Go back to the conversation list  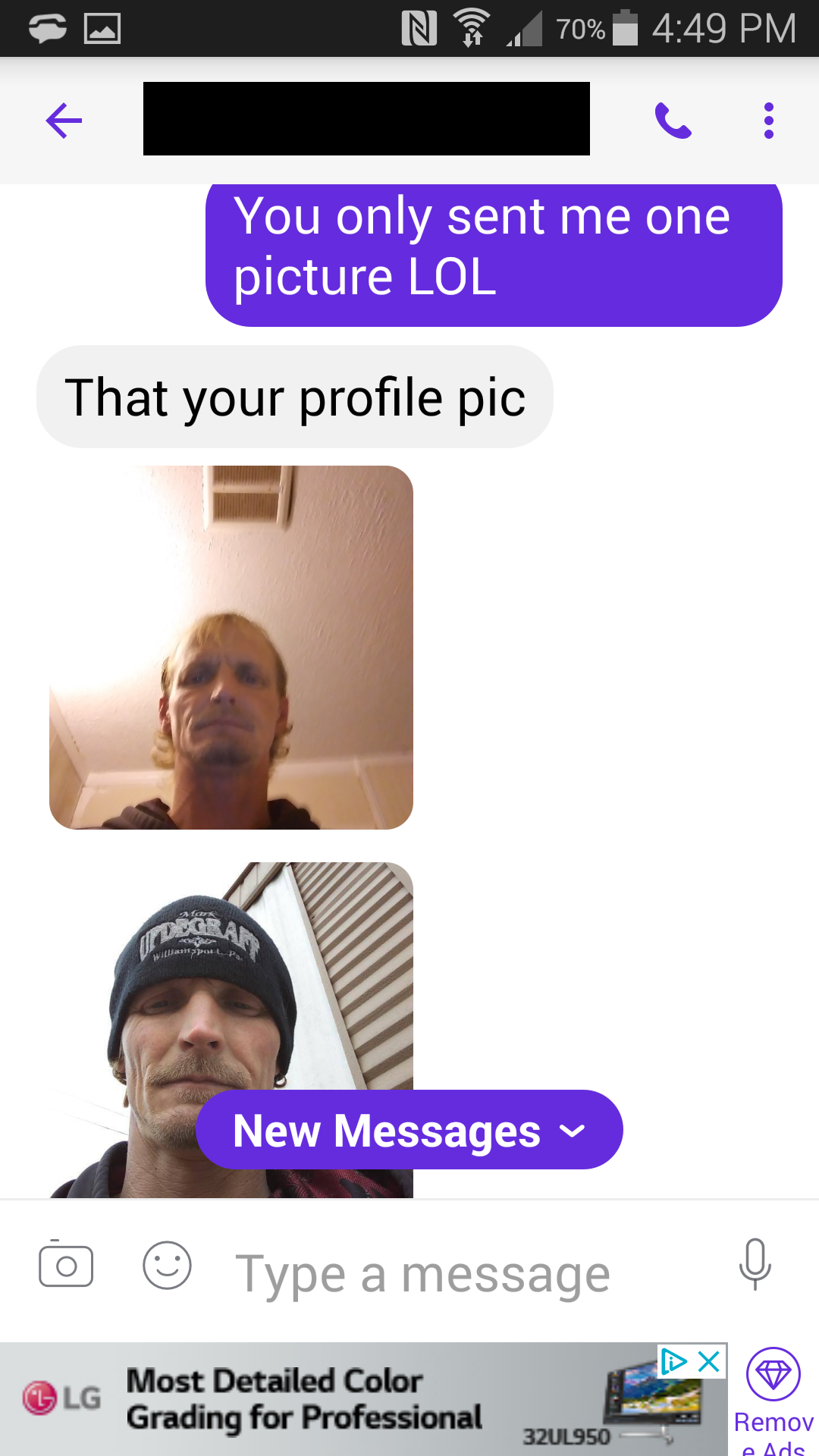pyautogui.click(x=64, y=121)
